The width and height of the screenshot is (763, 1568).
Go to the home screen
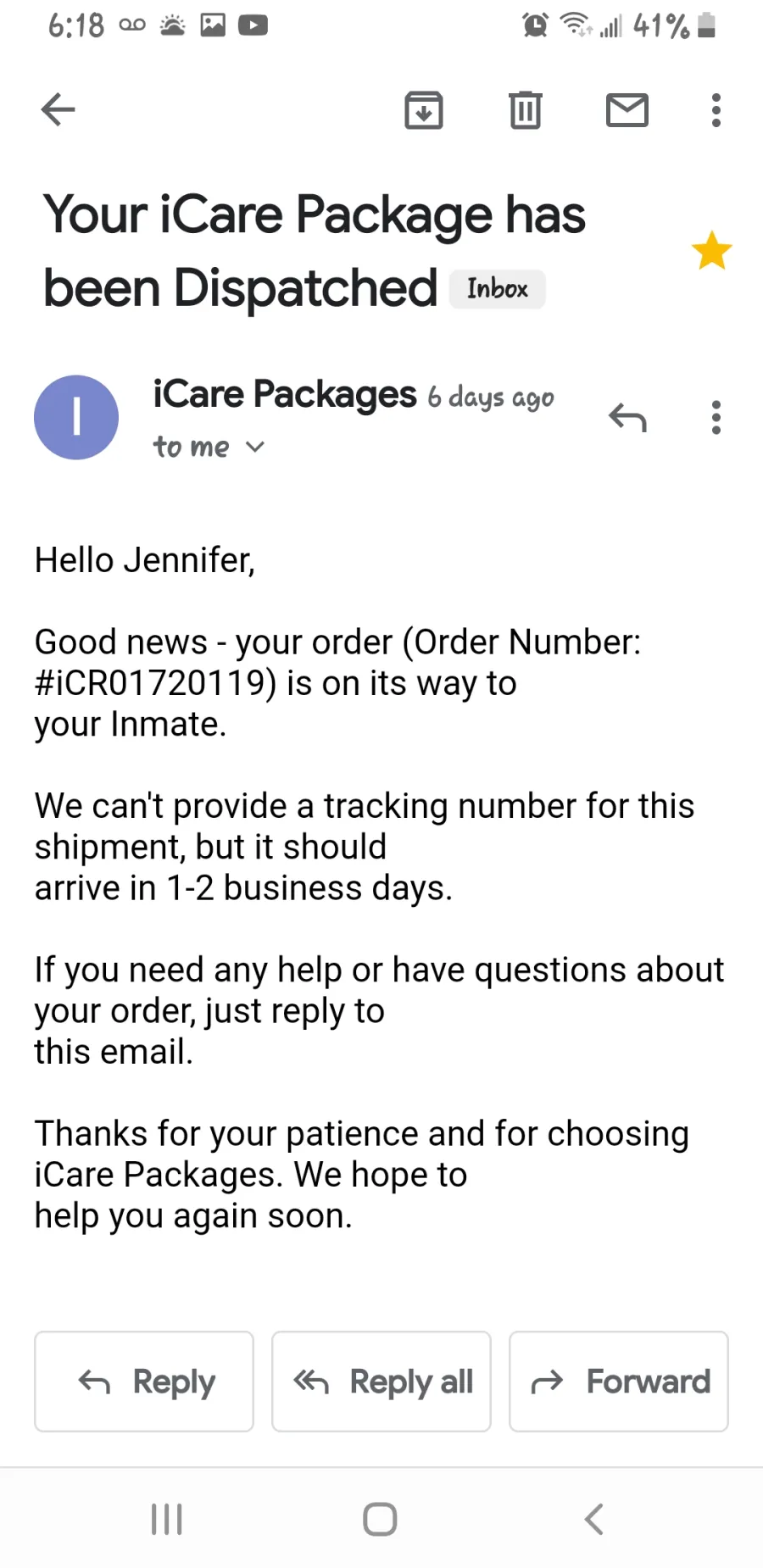pos(380,1519)
